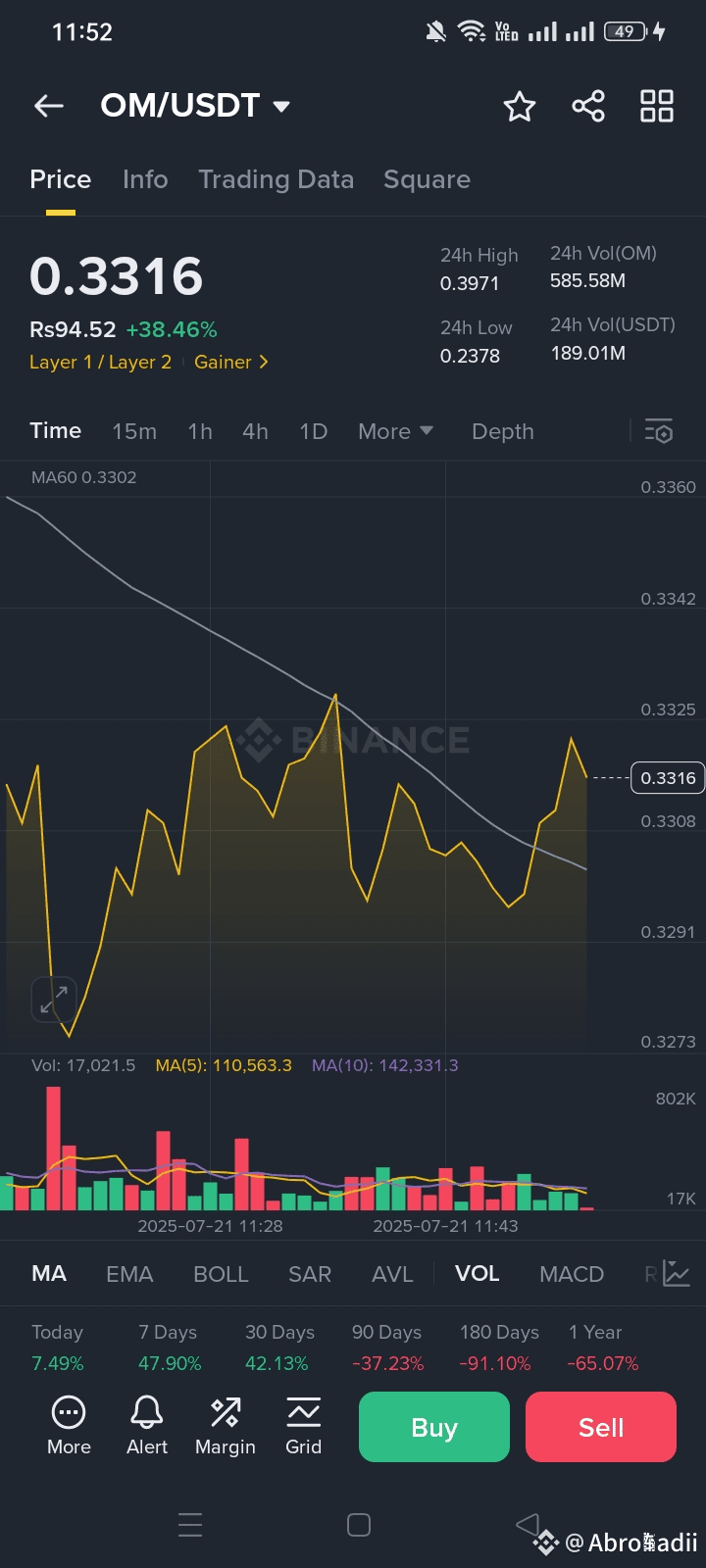The height and width of the screenshot is (1568, 706).
Task: Expand the chart to fullscreen
Action: (x=54, y=1000)
